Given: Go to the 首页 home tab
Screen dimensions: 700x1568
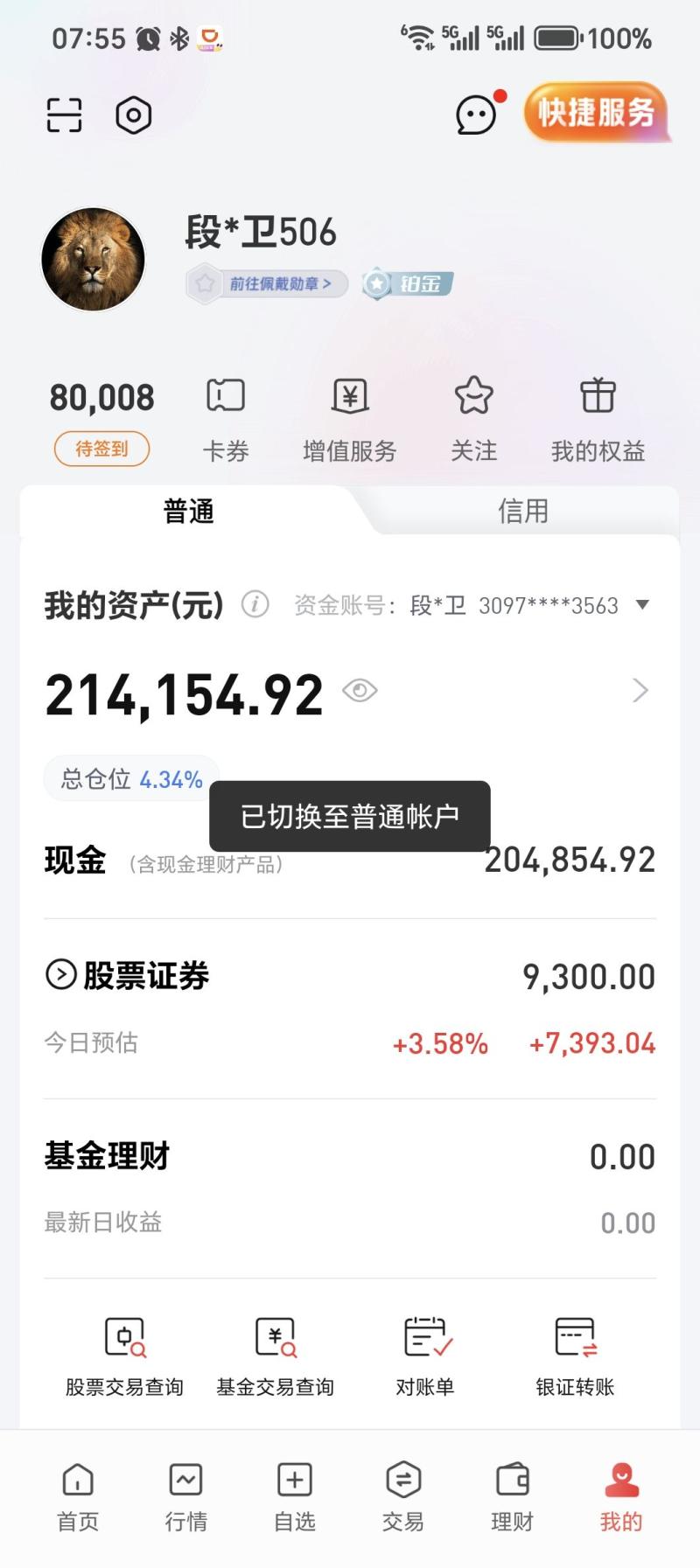Looking at the screenshot, I should (78, 1496).
